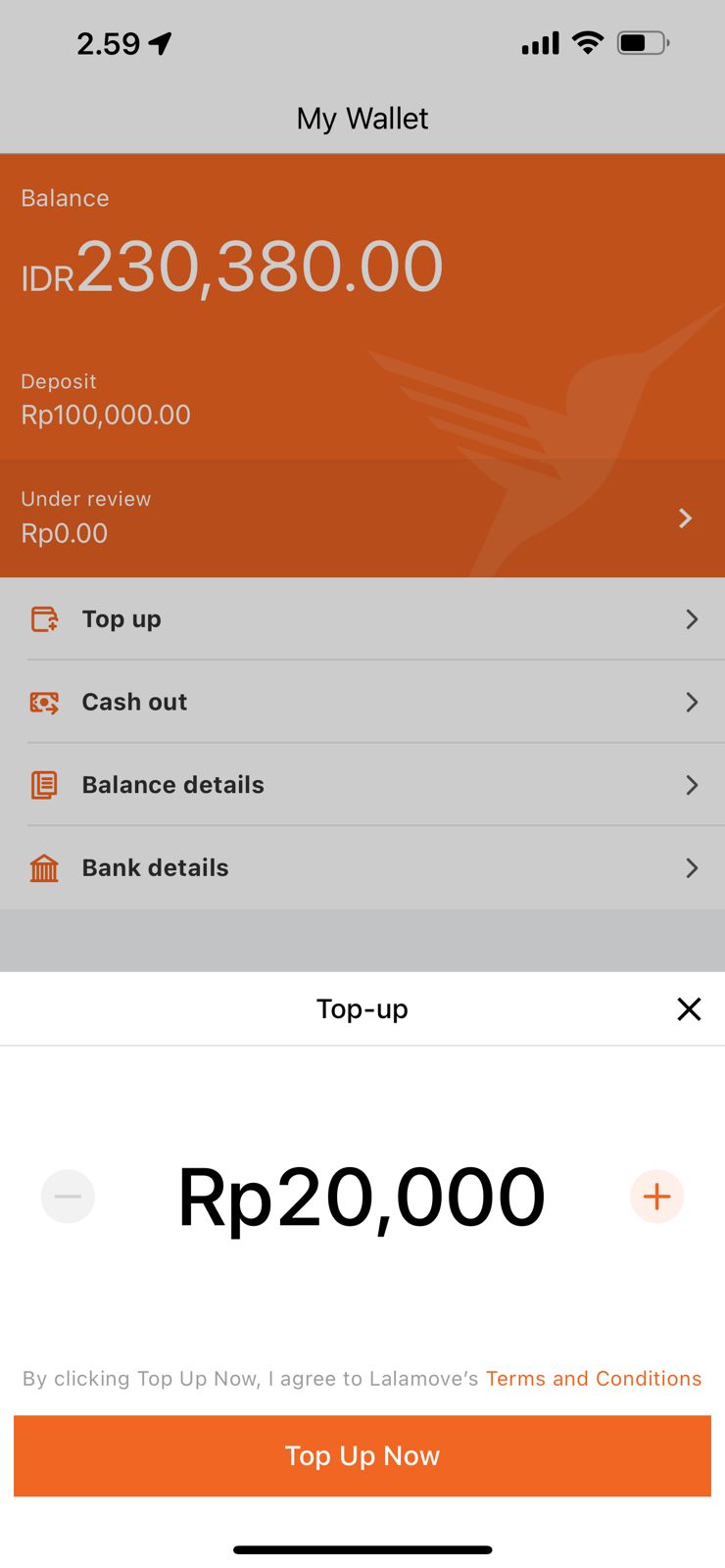Viewport: 725px width, 1568px height.
Task: Open Under review details
Action: (362, 517)
